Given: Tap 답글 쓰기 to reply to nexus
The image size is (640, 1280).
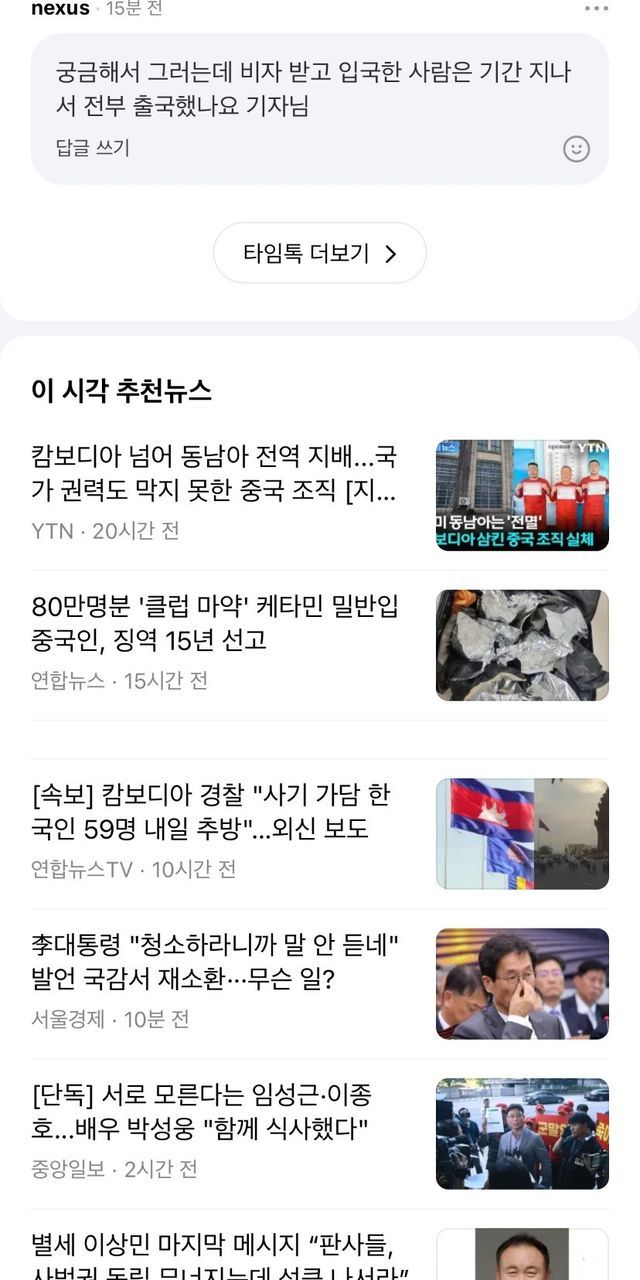Looking at the screenshot, I should click(93, 148).
